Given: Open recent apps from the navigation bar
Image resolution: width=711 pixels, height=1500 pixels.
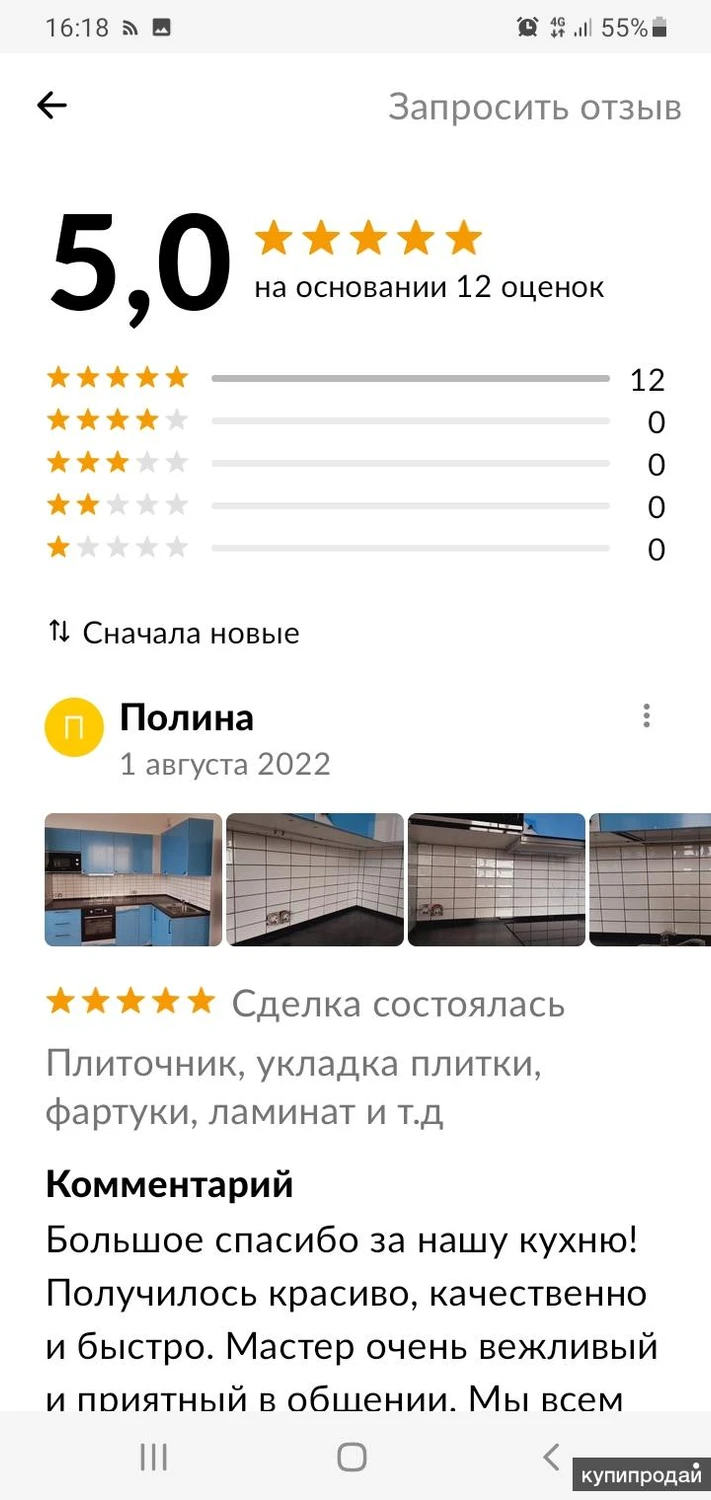Looking at the screenshot, I should [153, 1457].
